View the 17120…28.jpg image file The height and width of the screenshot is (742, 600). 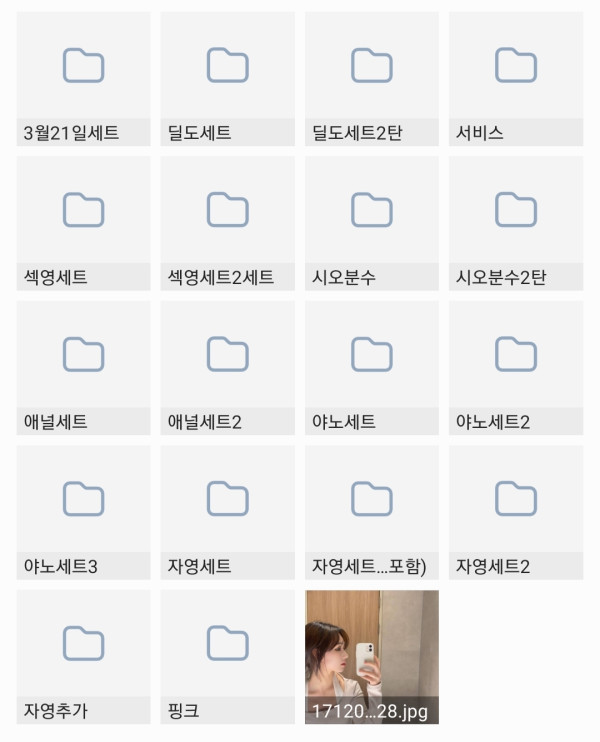pos(371,655)
